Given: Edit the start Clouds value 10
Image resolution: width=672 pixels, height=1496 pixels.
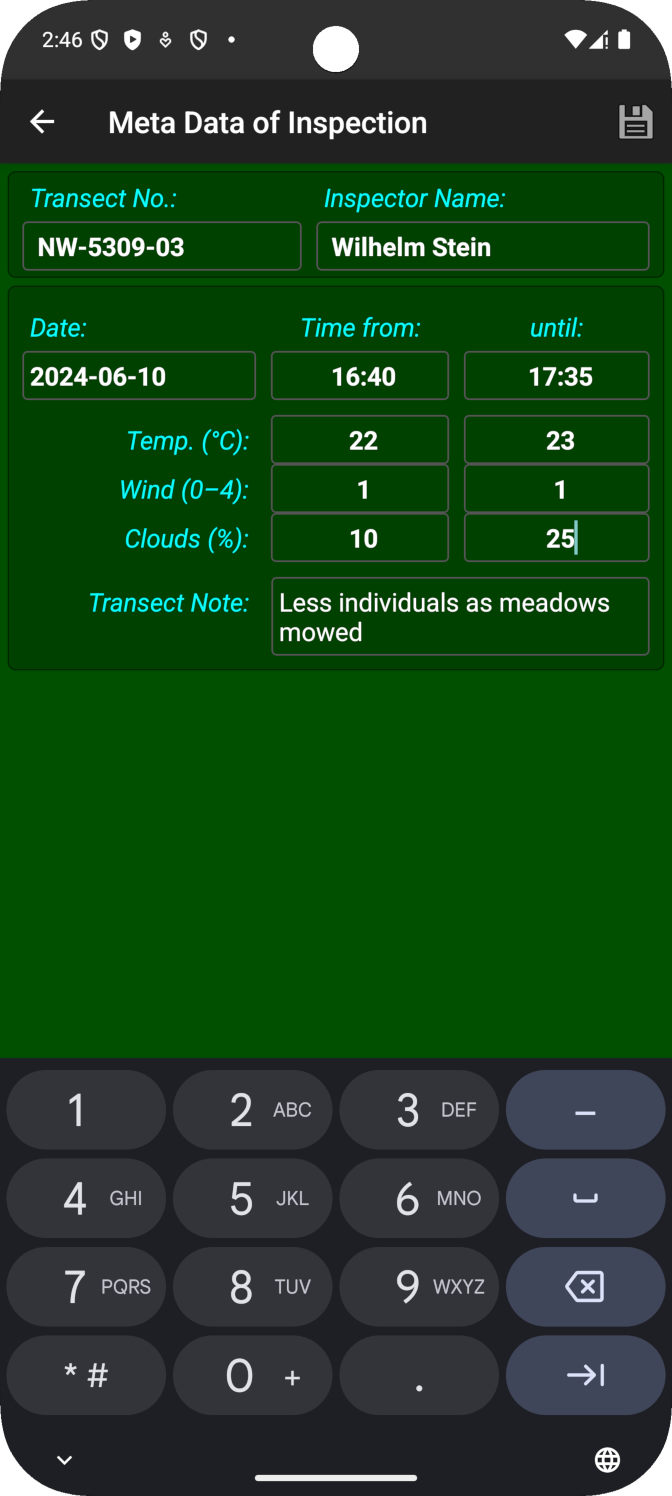Looking at the screenshot, I should pyautogui.click(x=360, y=538).
